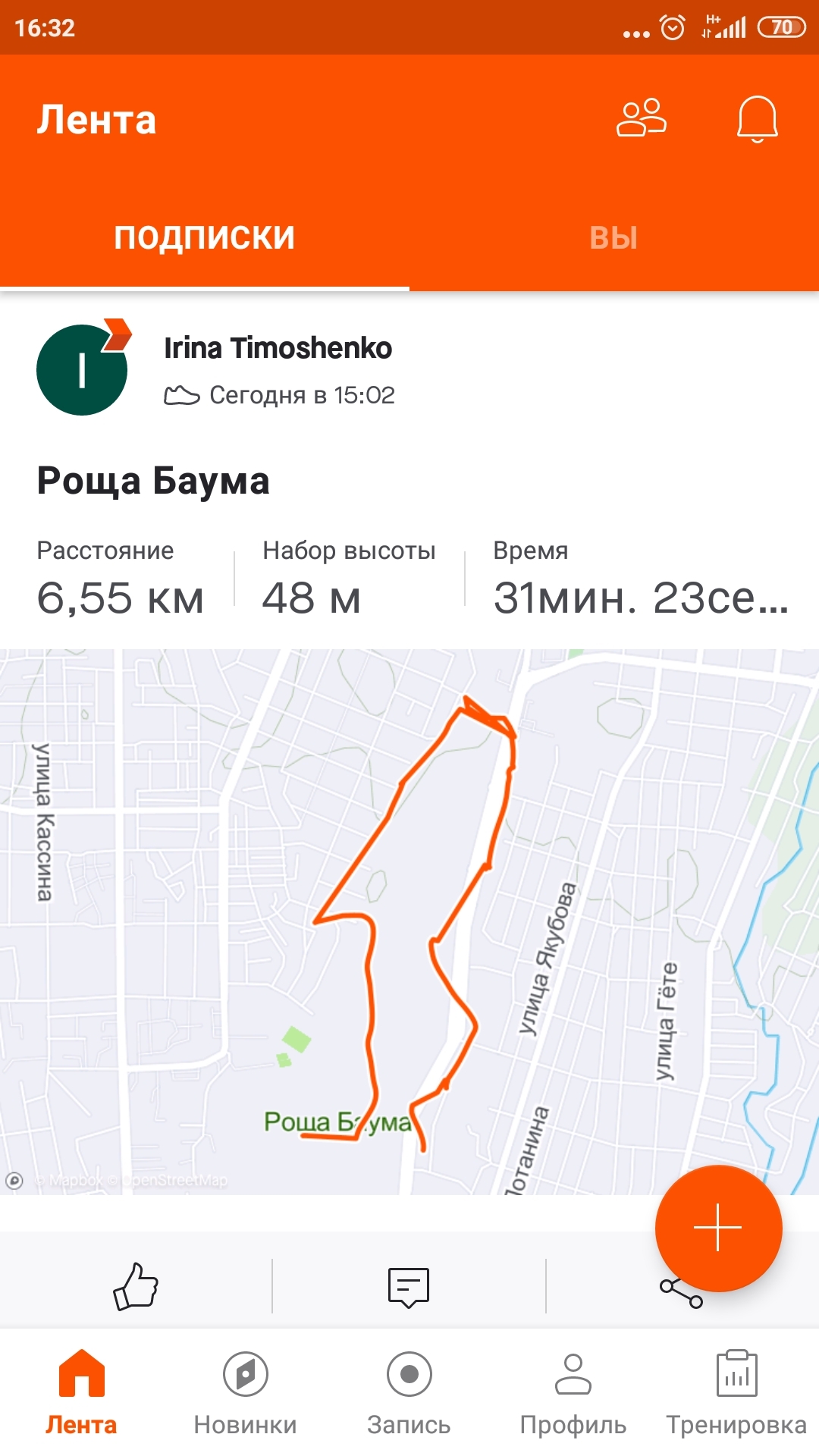This screenshot has height=1456, width=819.
Task: Open the Новинки tab
Action: (x=245, y=1392)
